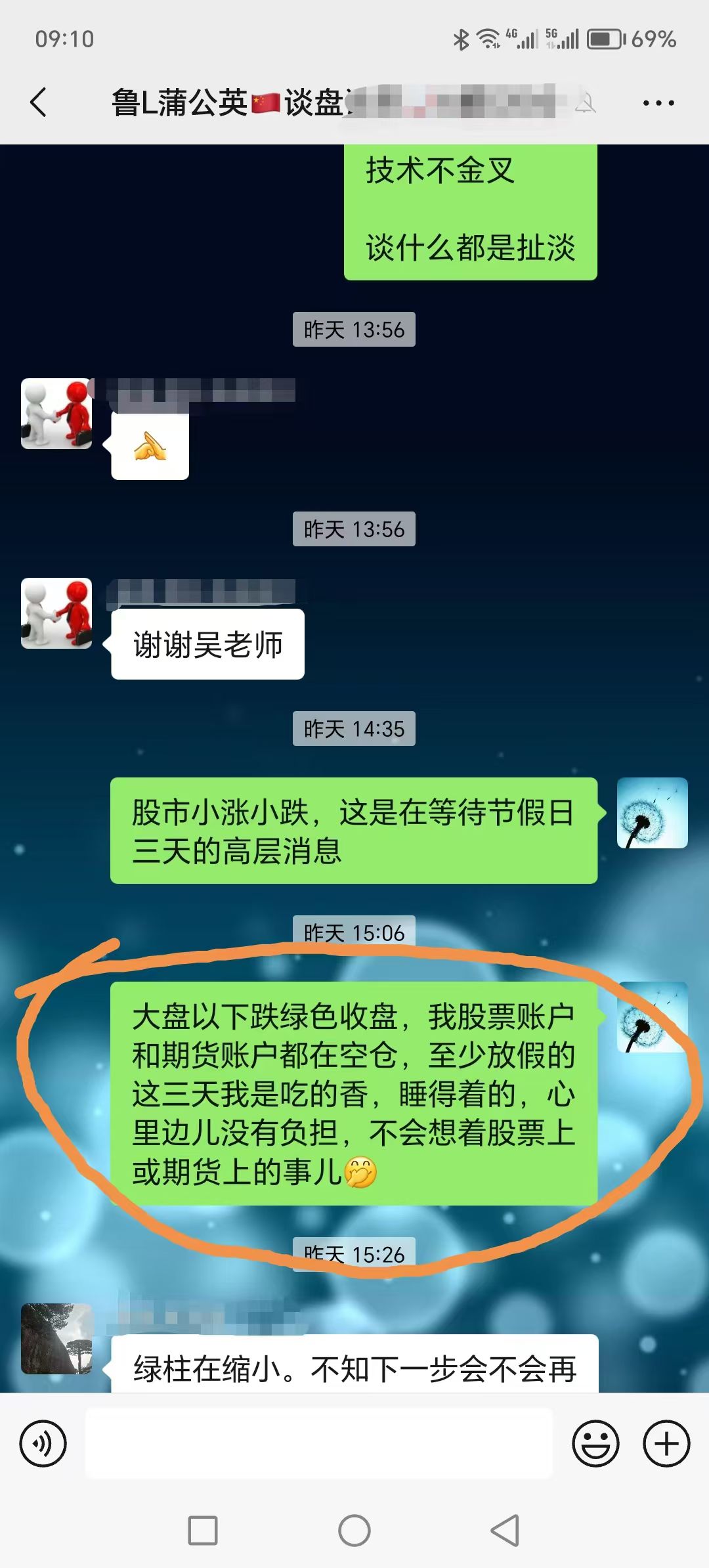Open profile of sender of 谢谢吴老师

click(x=56, y=613)
